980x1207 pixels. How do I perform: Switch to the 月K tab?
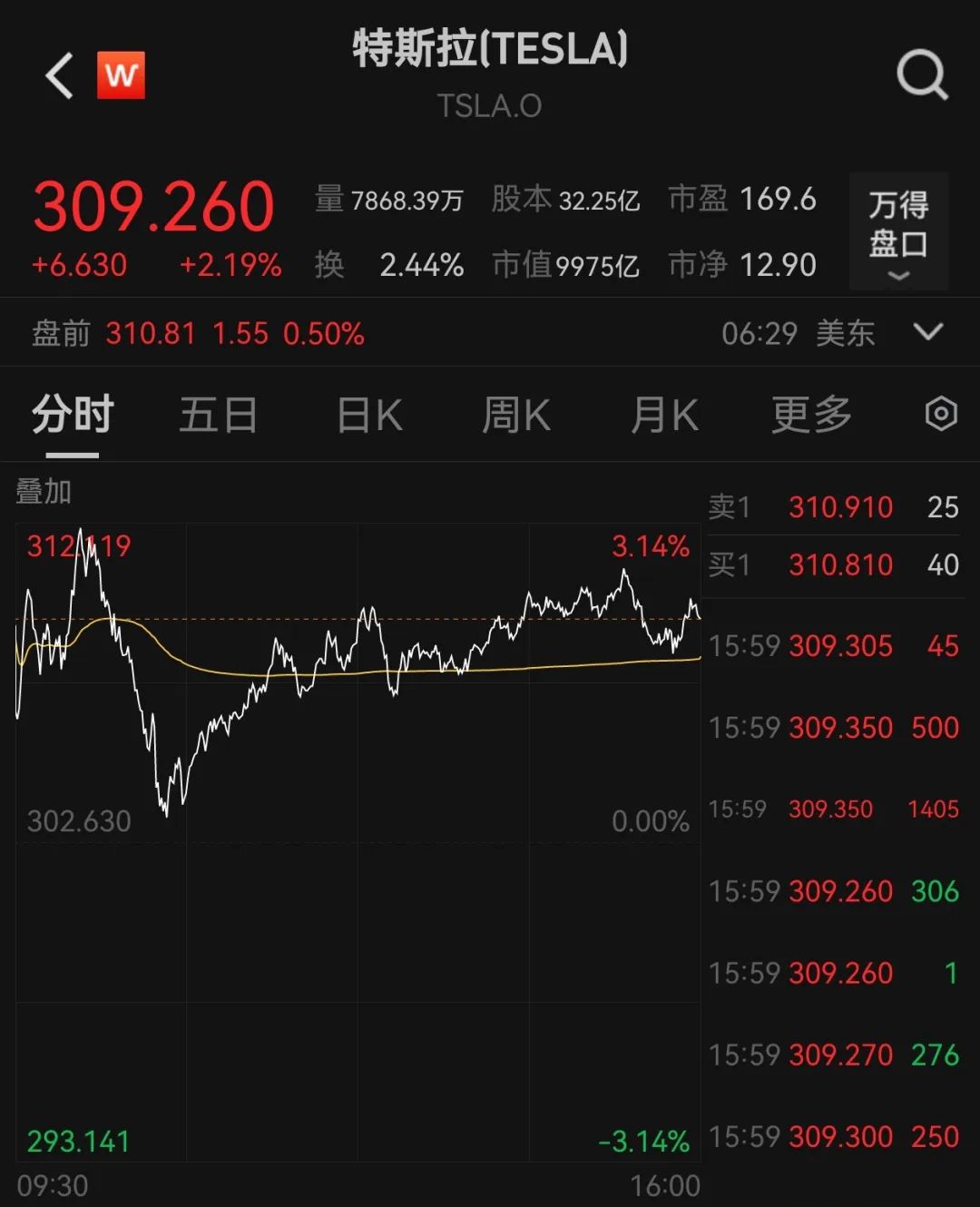pyautogui.click(x=664, y=416)
